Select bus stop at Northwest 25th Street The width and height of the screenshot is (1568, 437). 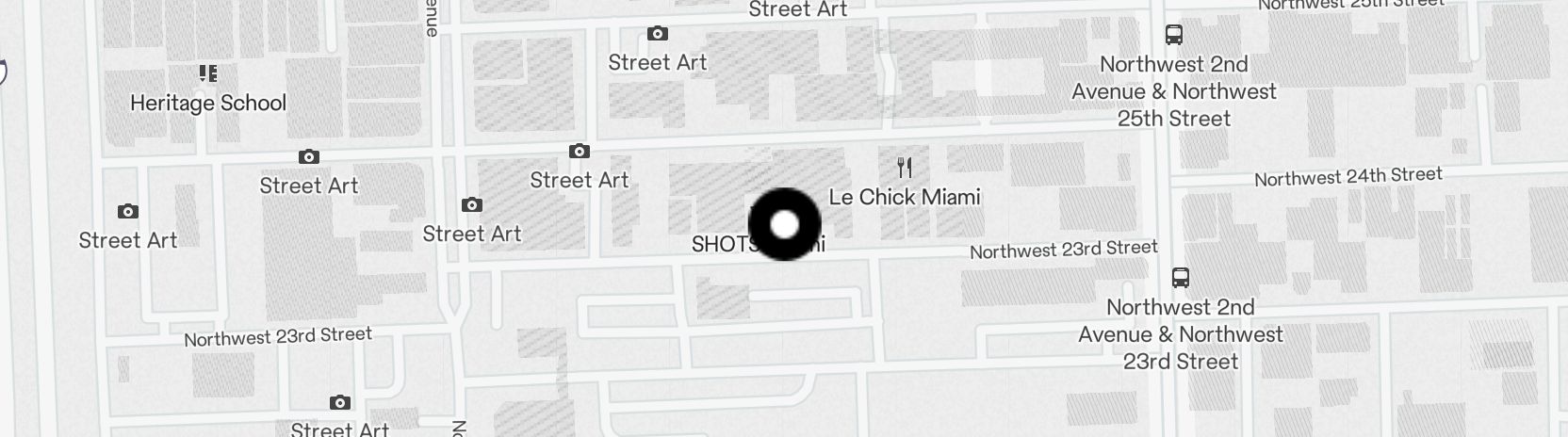coord(1173,36)
